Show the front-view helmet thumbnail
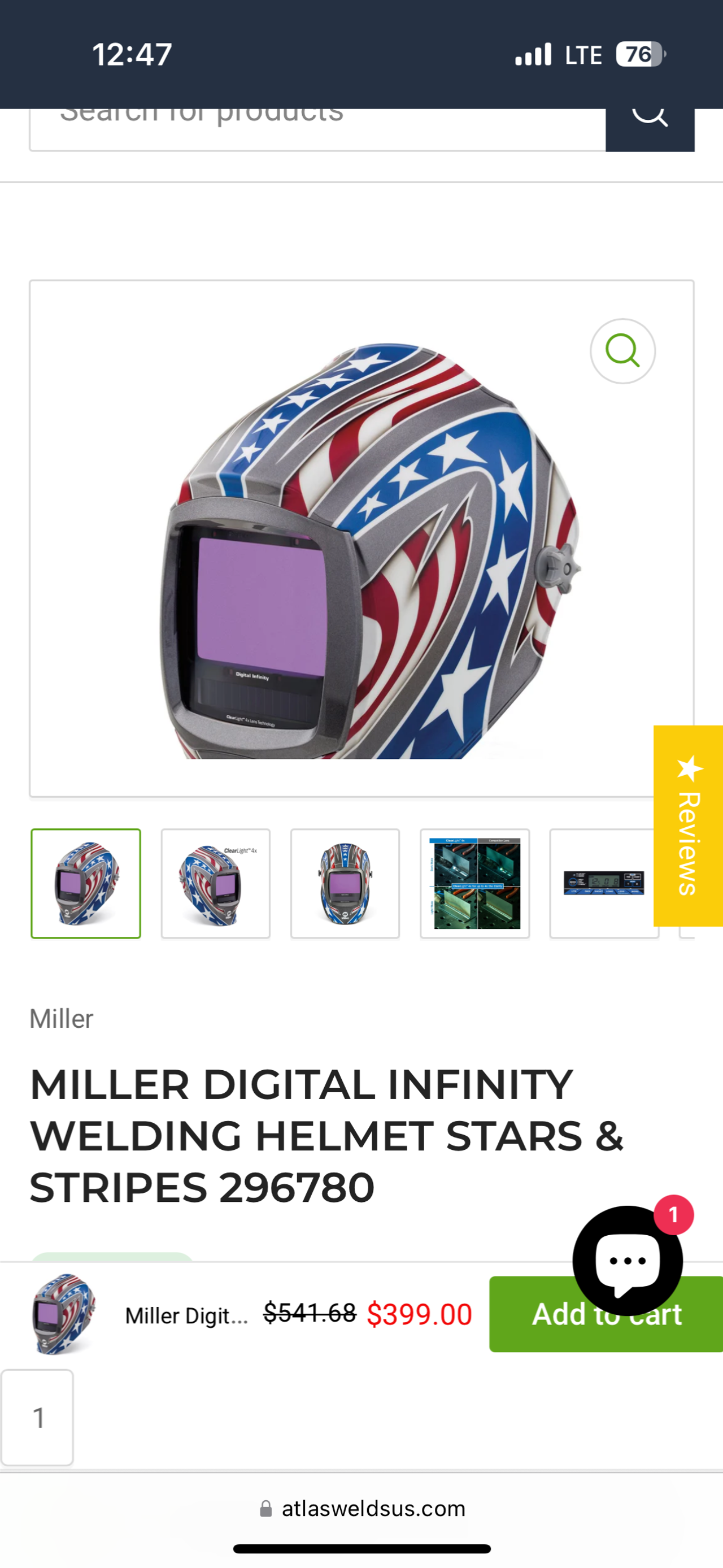 pyautogui.click(x=345, y=883)
